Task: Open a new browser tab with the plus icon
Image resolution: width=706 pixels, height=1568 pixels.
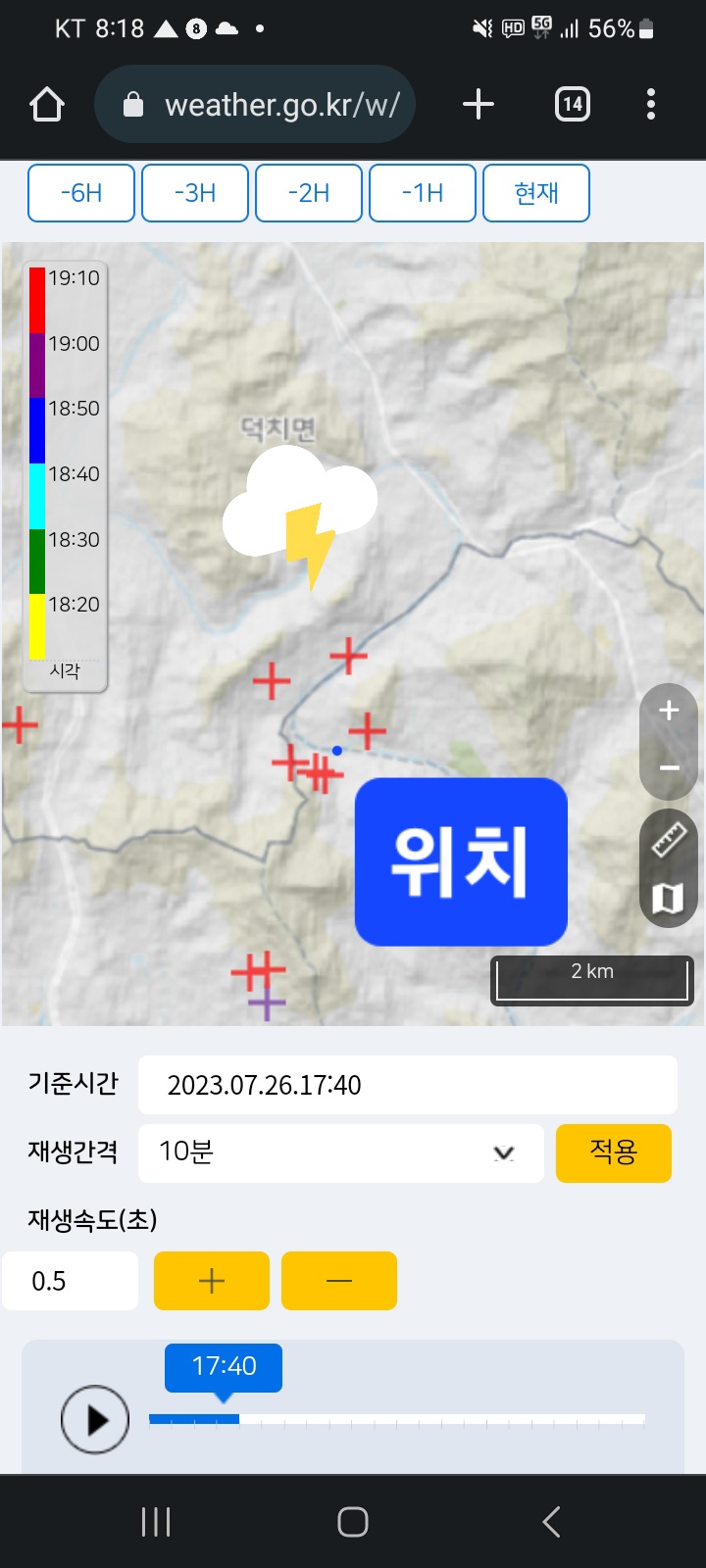Action: (x=478, y=104)
